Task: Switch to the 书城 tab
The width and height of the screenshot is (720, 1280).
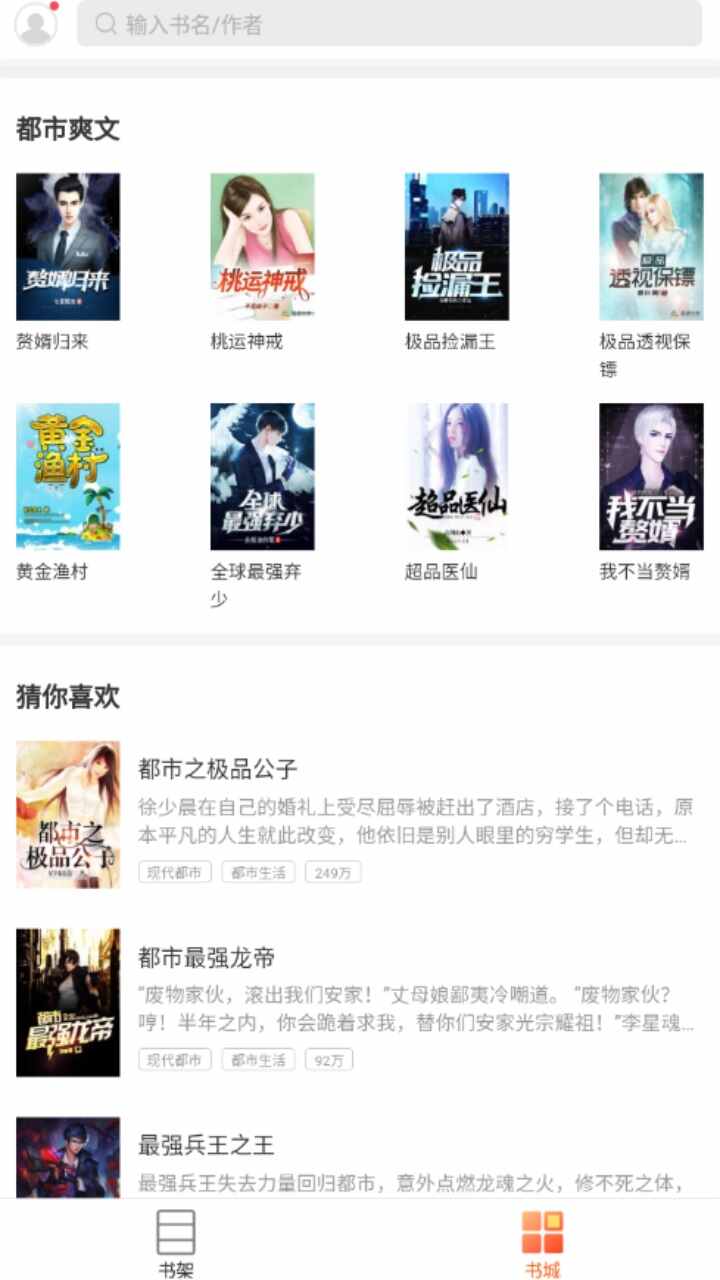Action: pyautogui.click(x=543, y=1242)
